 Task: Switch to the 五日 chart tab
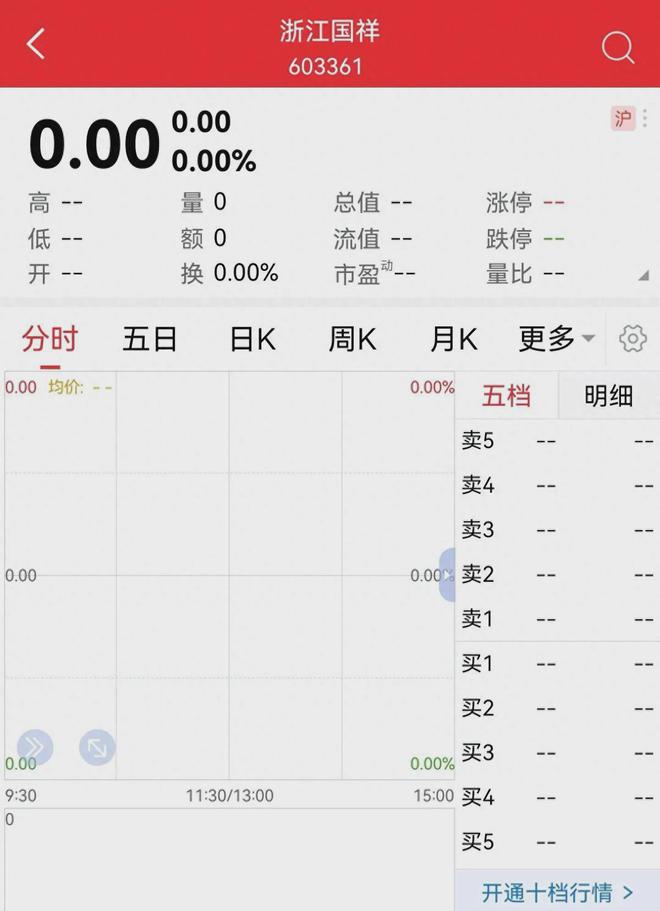coord(149,339)
